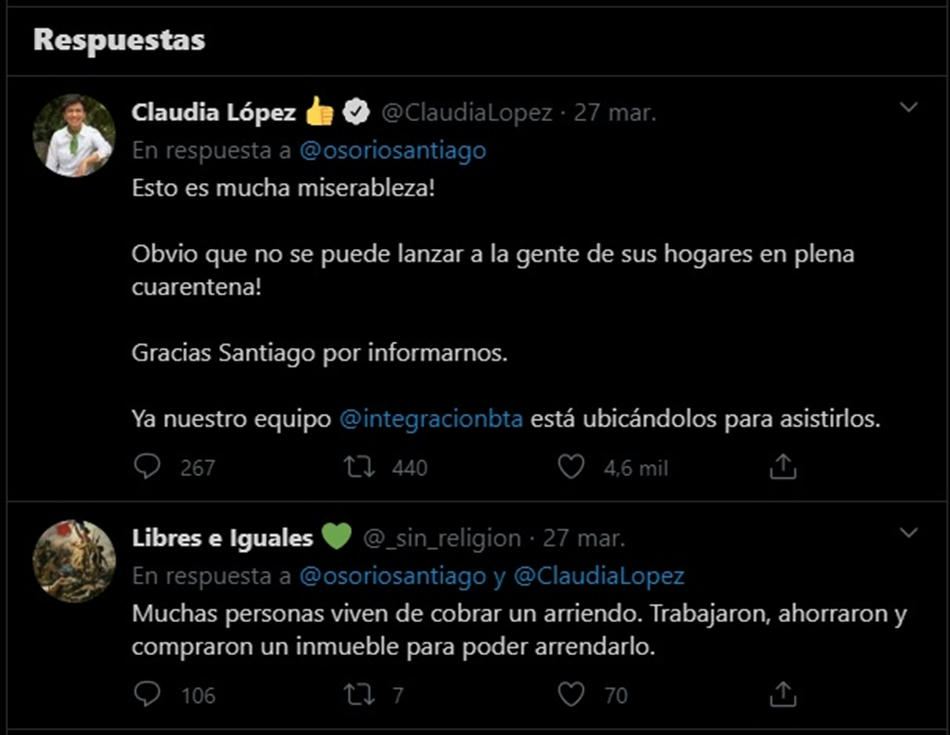Like Claudia López's tweet
The height and width of the screenshot is (735, 950).
pyautogui.click(x=571, y=467)
